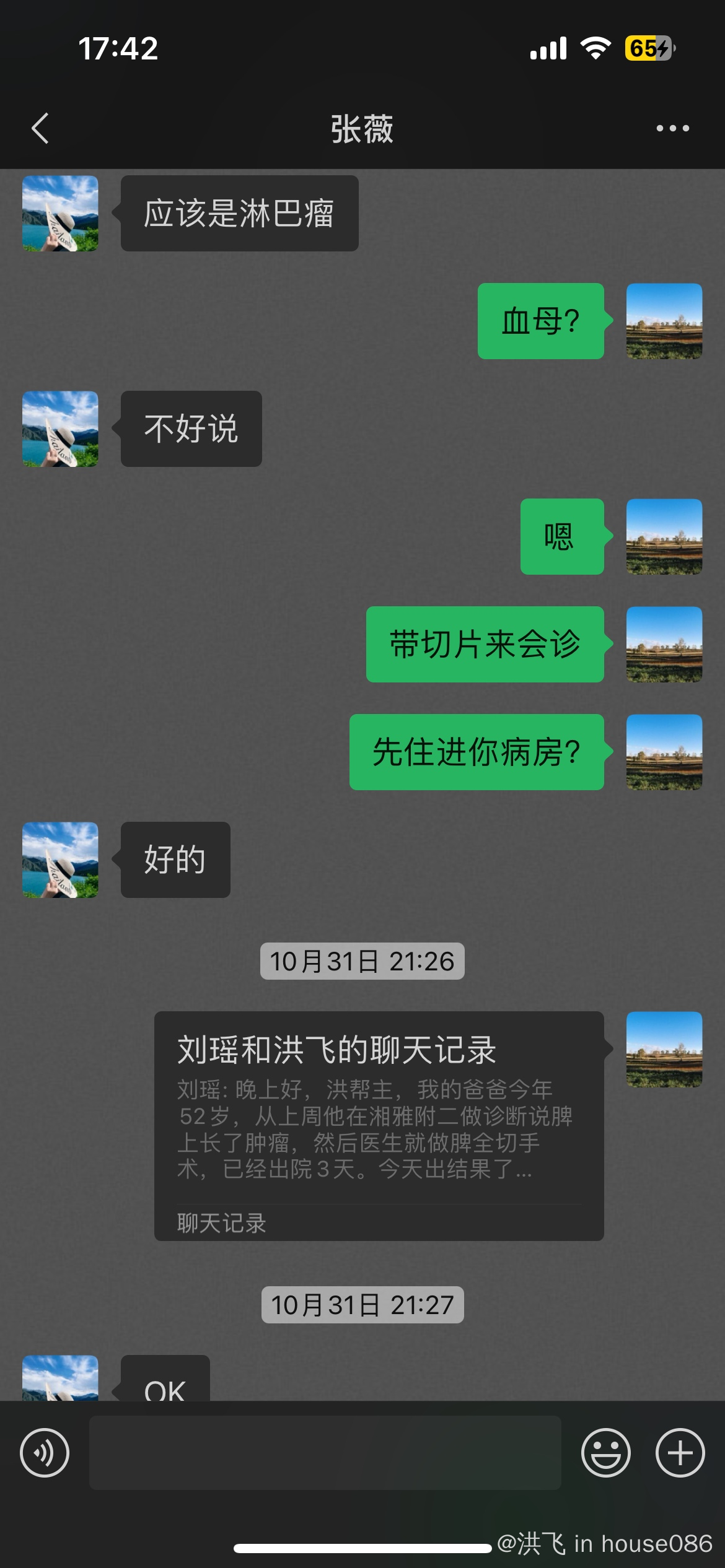Open the emoji sticker panel

pyautogui.click(x=605, y=1452)
